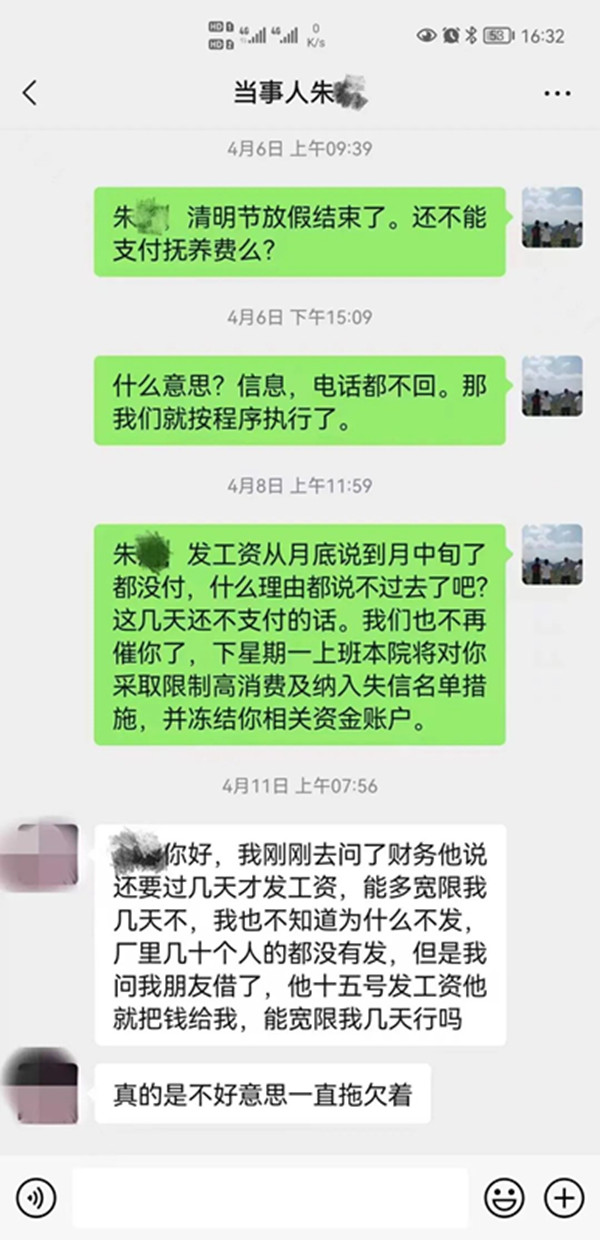Tap the message text input field

coord(270,1196)
